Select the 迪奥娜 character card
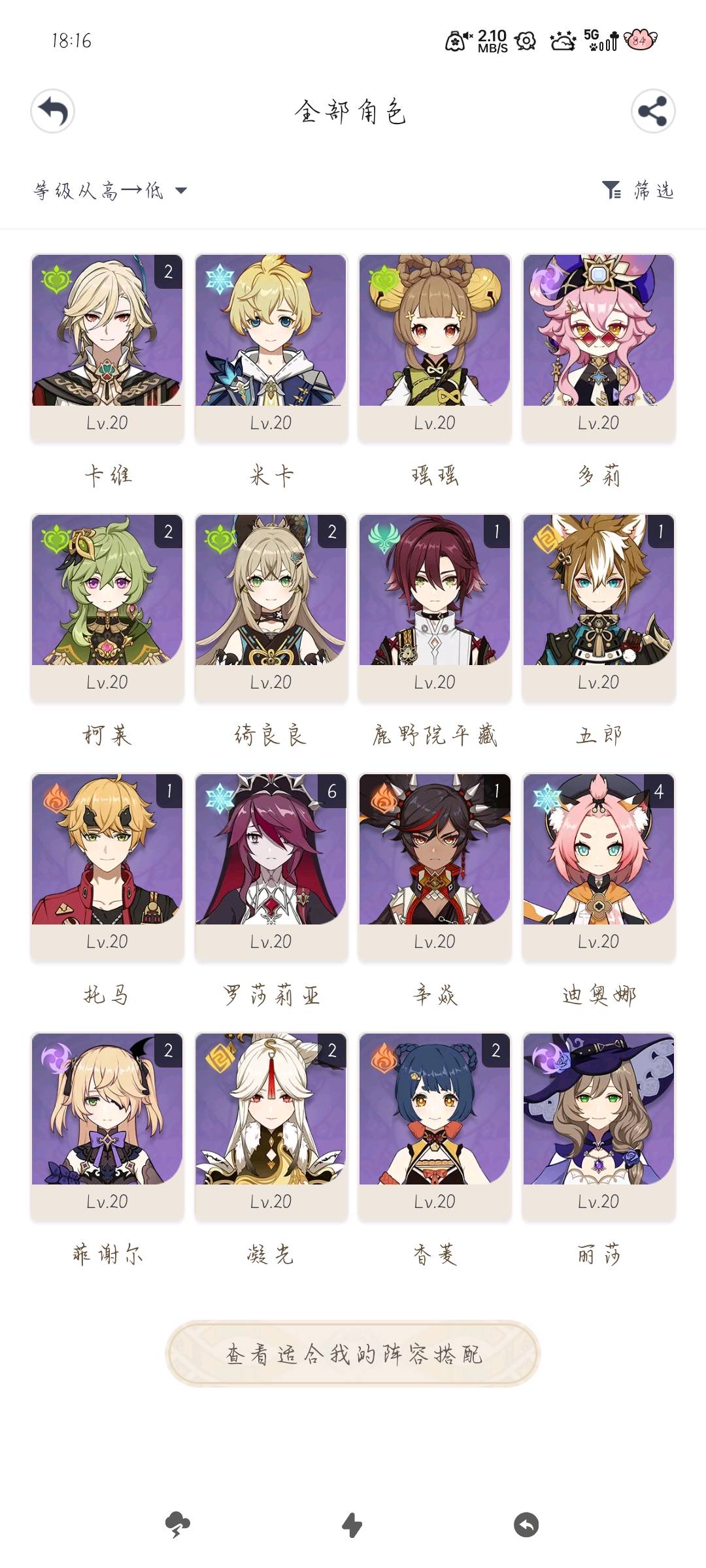 click(598, 866)
